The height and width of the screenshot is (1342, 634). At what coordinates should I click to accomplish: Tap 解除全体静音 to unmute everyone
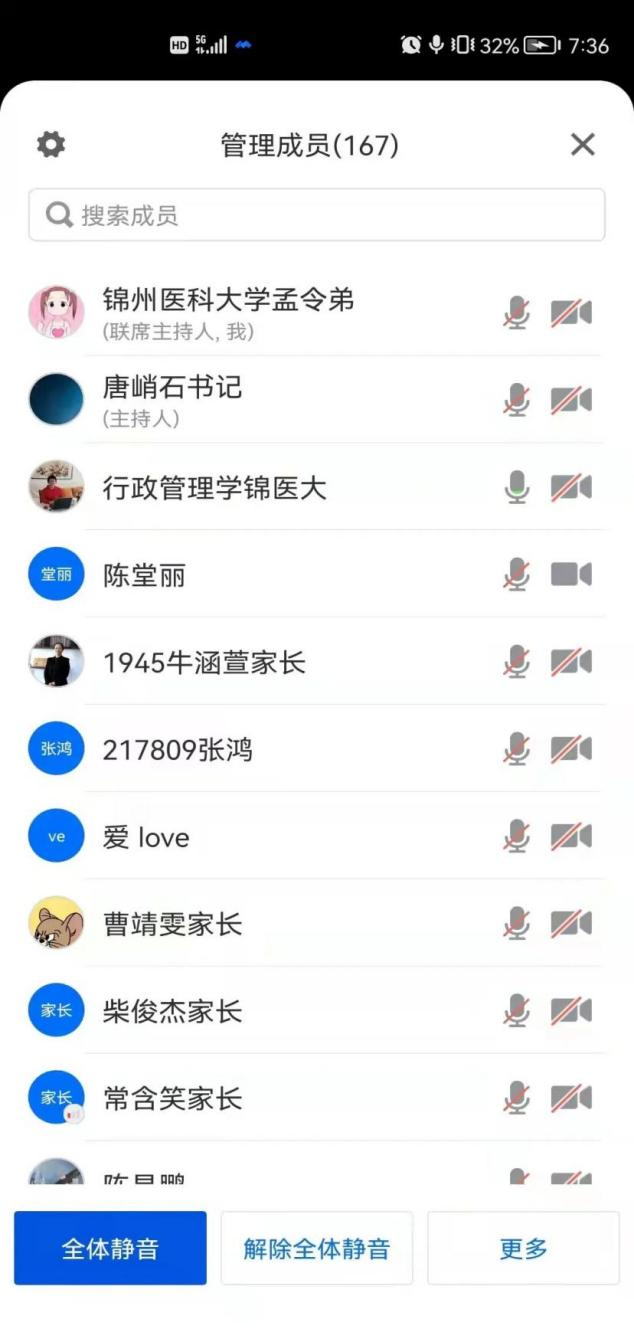(316, 1248)
